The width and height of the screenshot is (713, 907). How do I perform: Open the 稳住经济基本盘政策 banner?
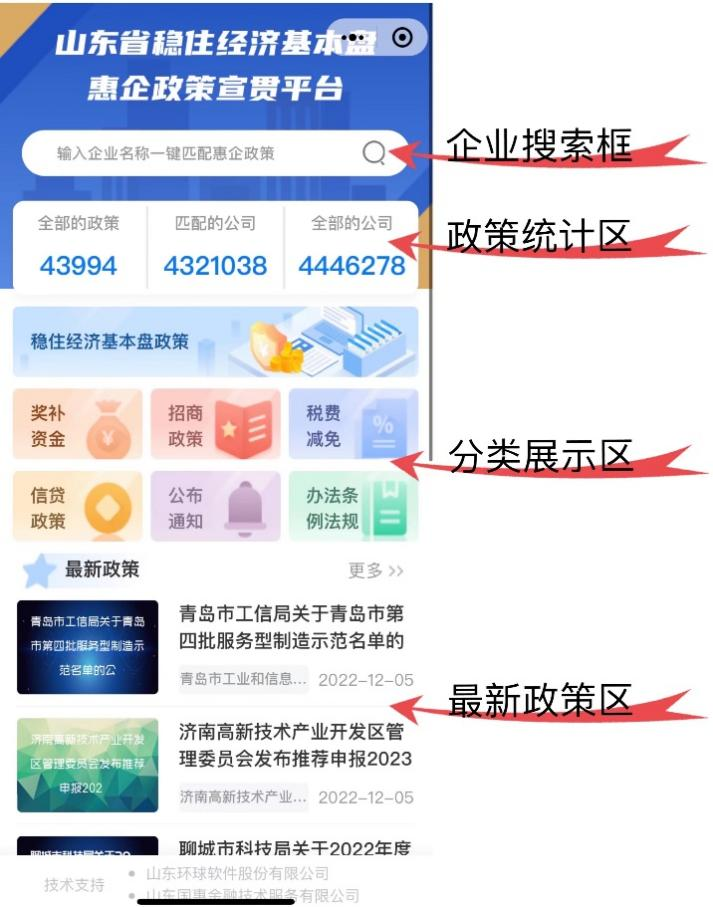tap(215, 341)
